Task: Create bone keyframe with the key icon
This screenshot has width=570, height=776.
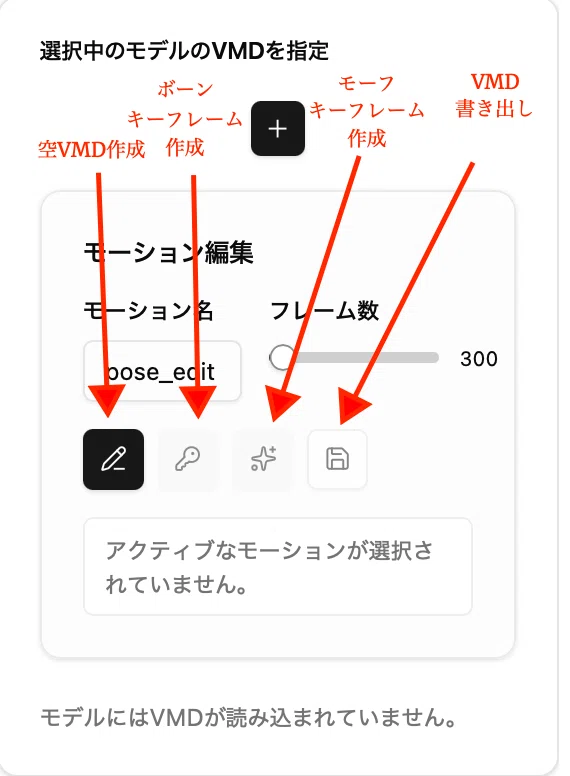Action: (188, 459)
